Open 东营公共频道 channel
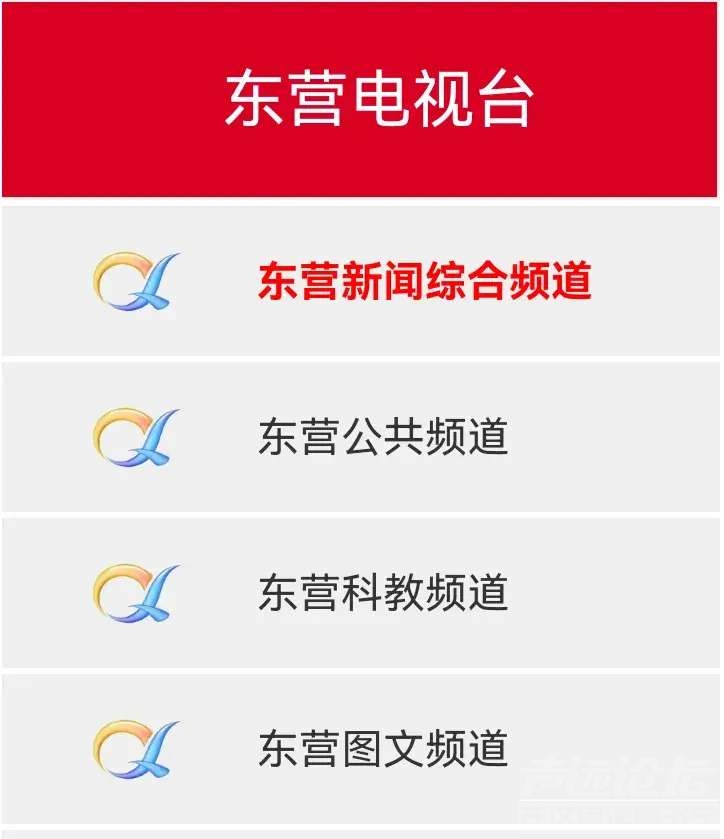This screenshot has height=839, width=724. click(x=382, y=438)
